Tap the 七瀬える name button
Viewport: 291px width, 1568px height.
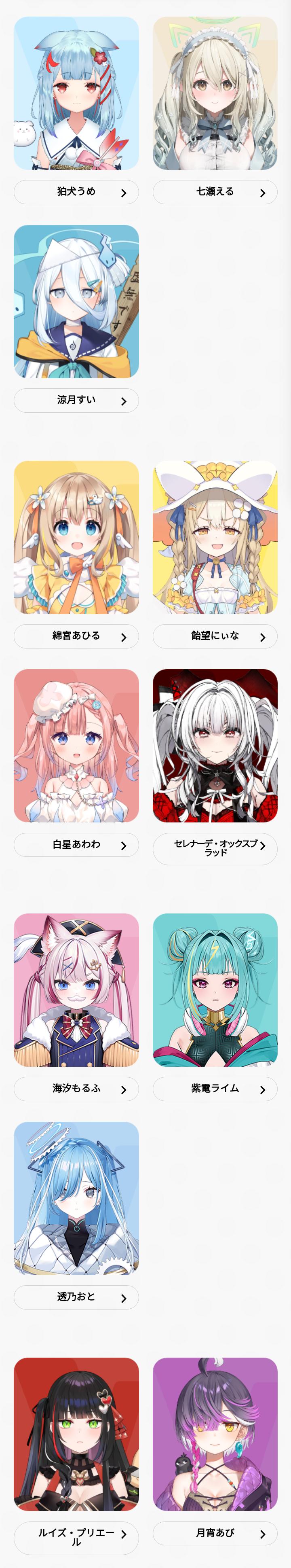pos(215,192)
